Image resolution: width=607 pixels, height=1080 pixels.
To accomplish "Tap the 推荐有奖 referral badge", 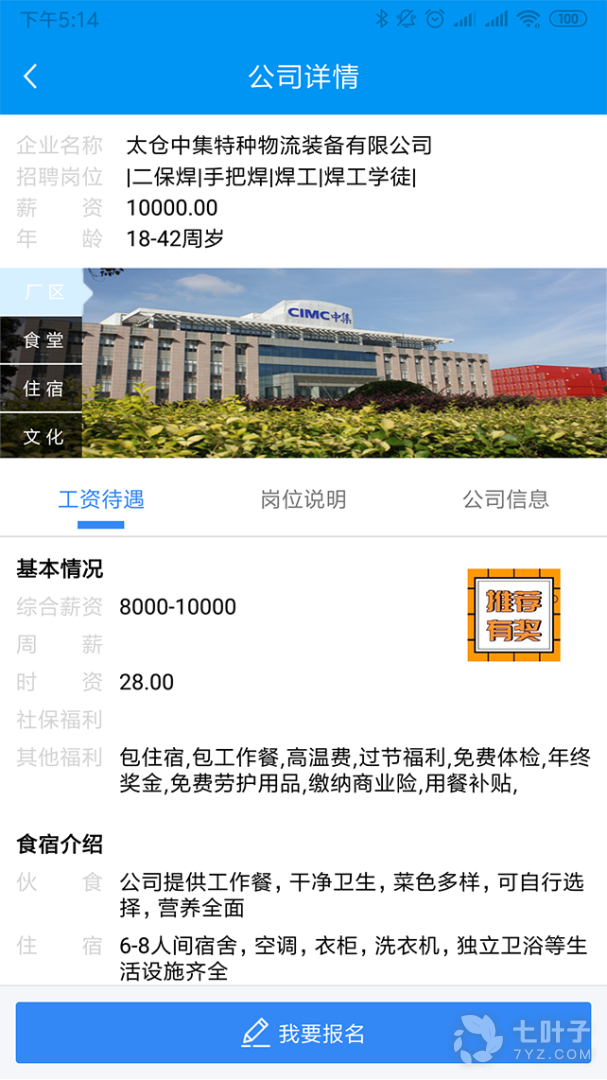I will coord(513,615).
